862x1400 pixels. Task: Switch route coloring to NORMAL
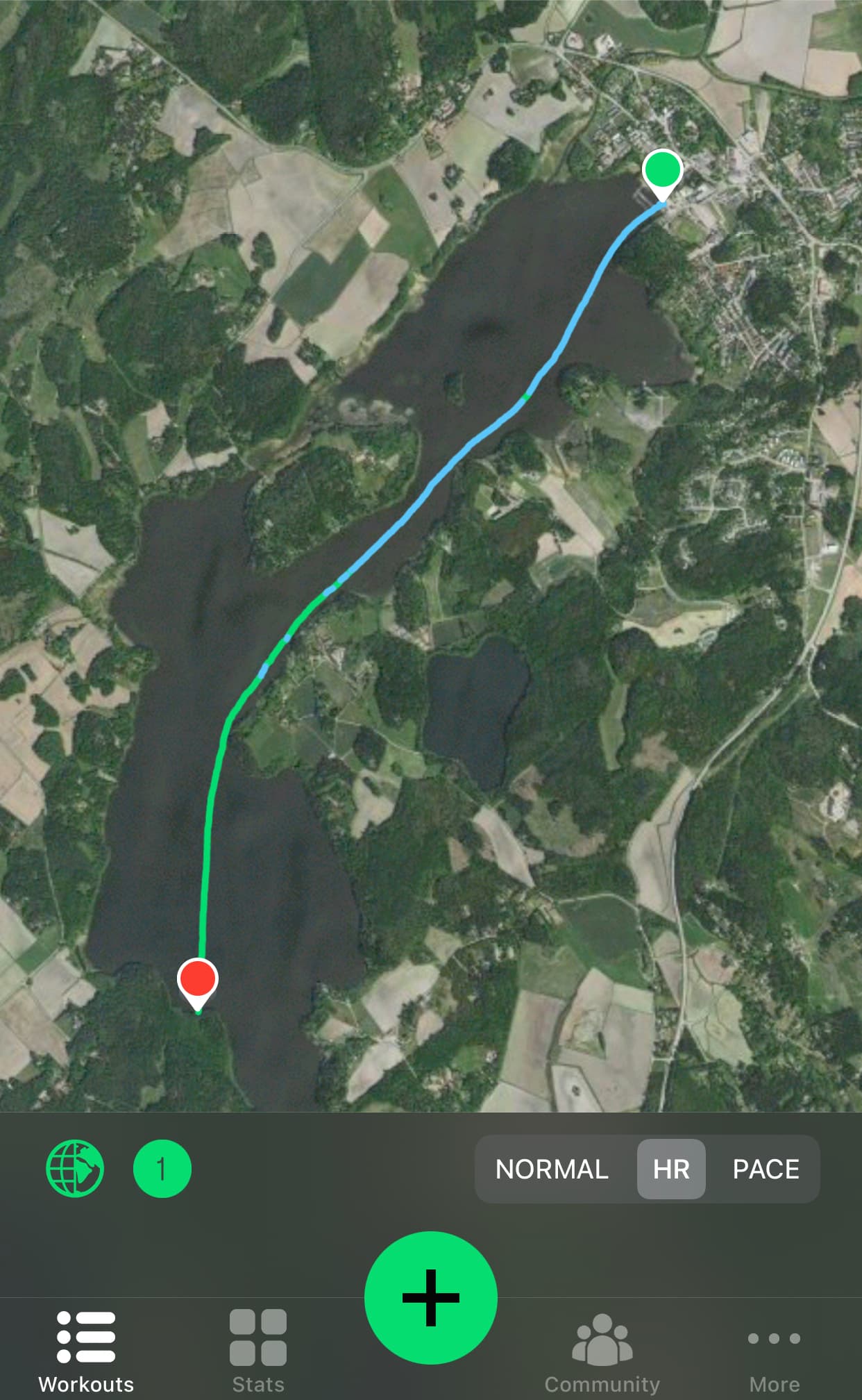coord(552,1169)
